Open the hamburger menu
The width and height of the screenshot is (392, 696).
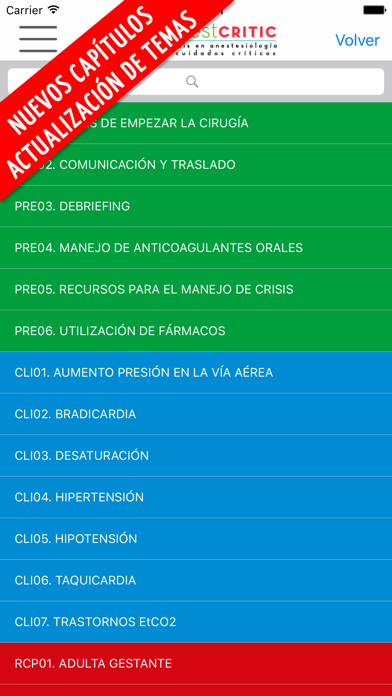[x=38, y=40]
